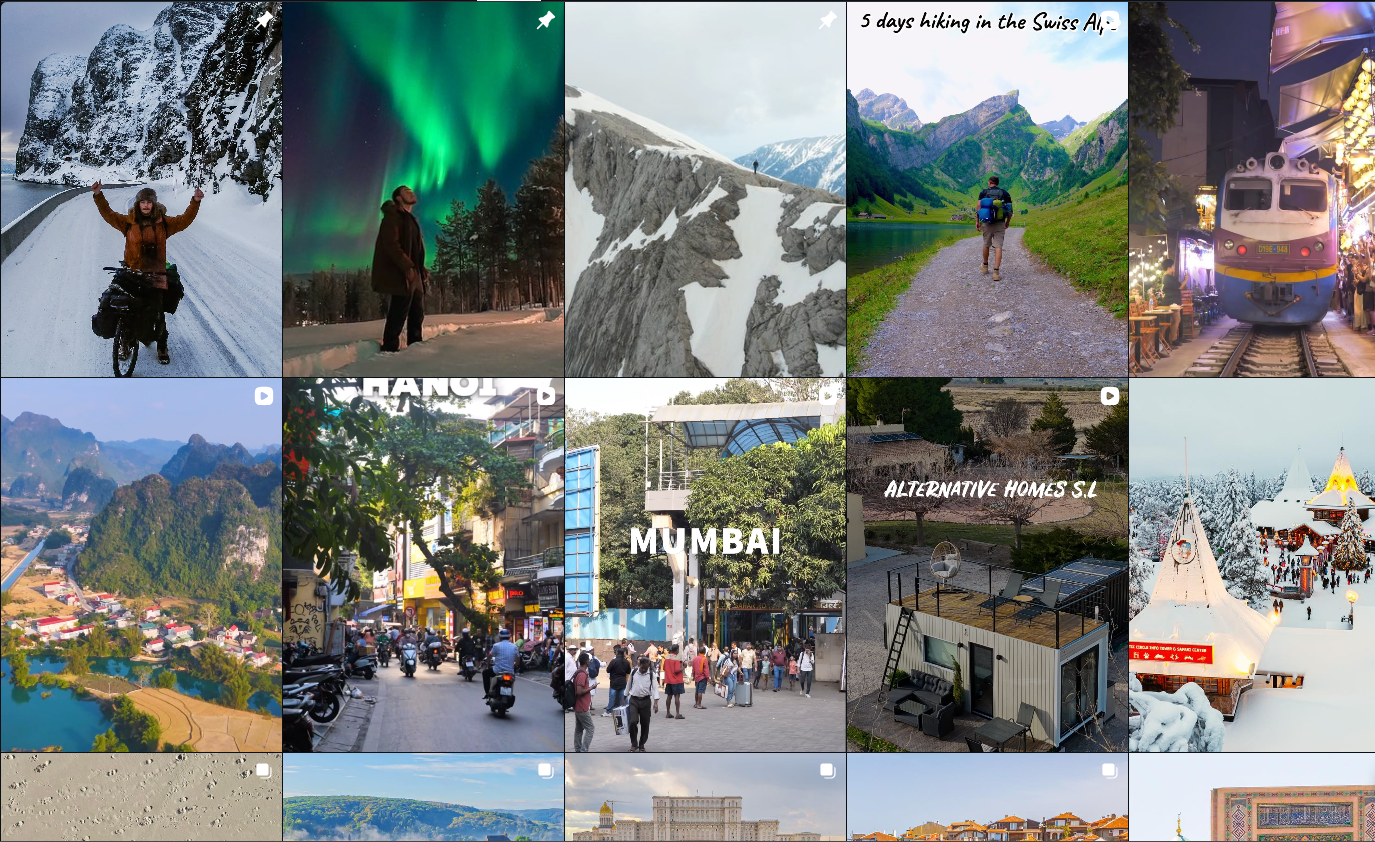1375x842 pixels.
Task: Play the aerial lake village reel
Action: [x=141, y=565]
